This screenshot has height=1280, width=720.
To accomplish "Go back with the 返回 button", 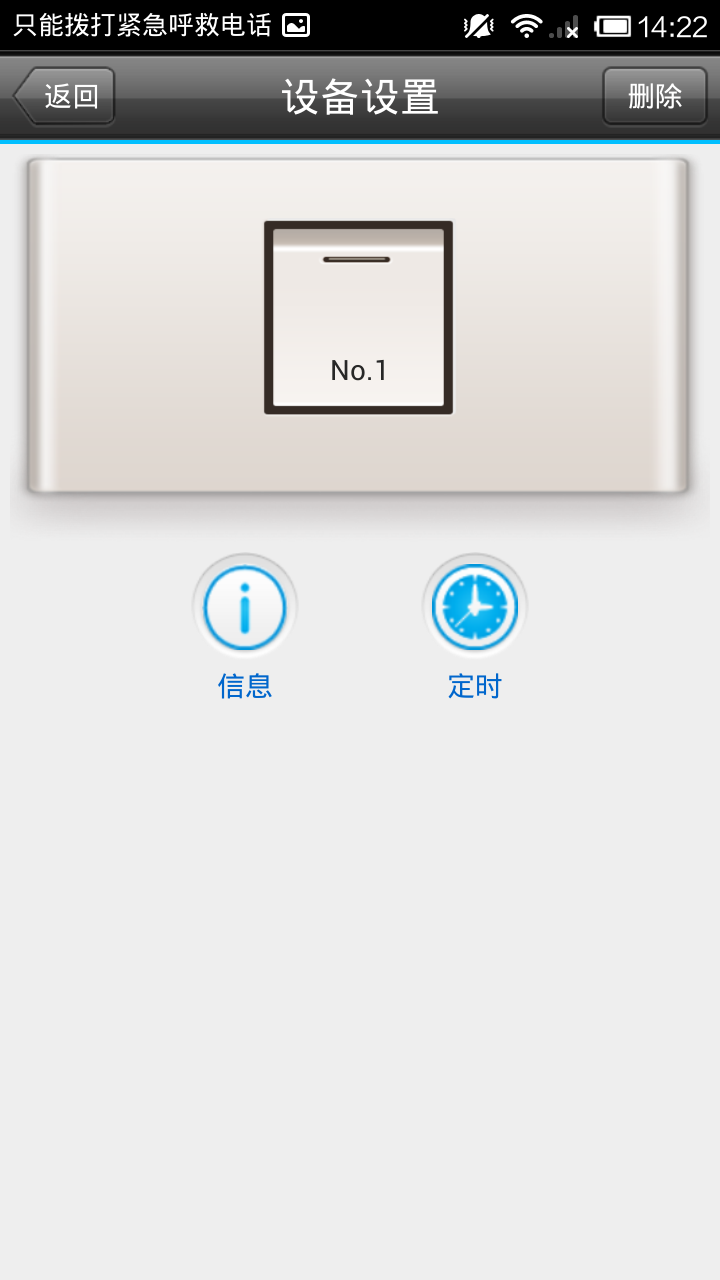I will (x=66, y=96).
